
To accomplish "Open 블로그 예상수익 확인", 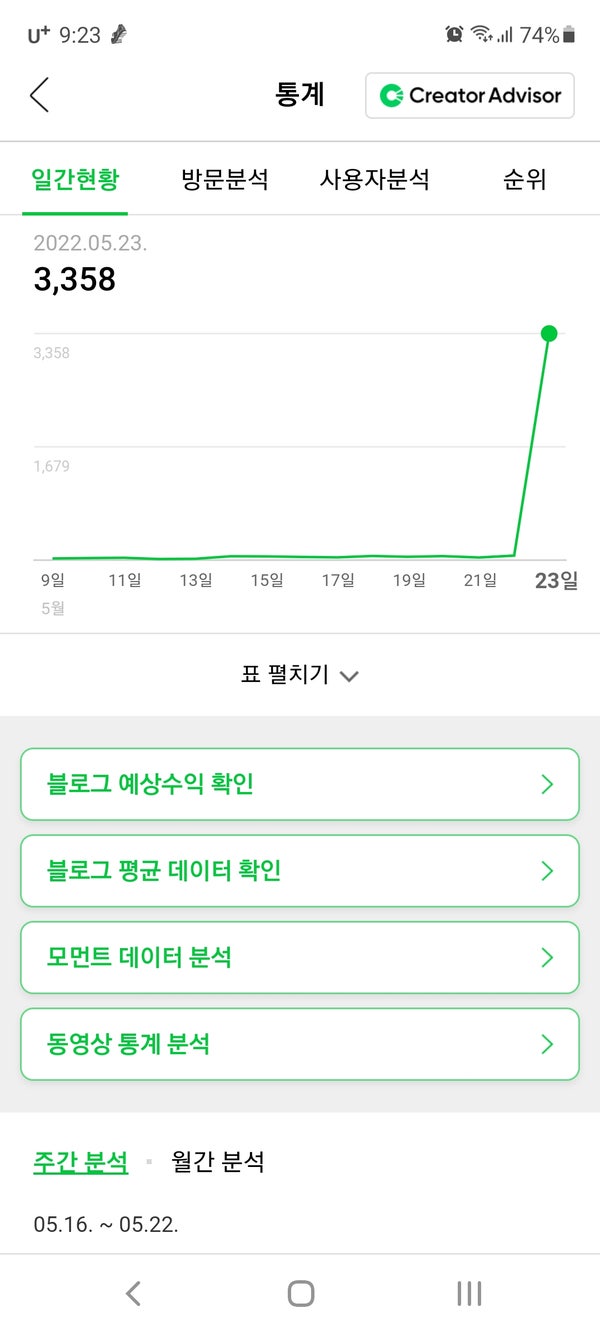I will pos(300,784).
